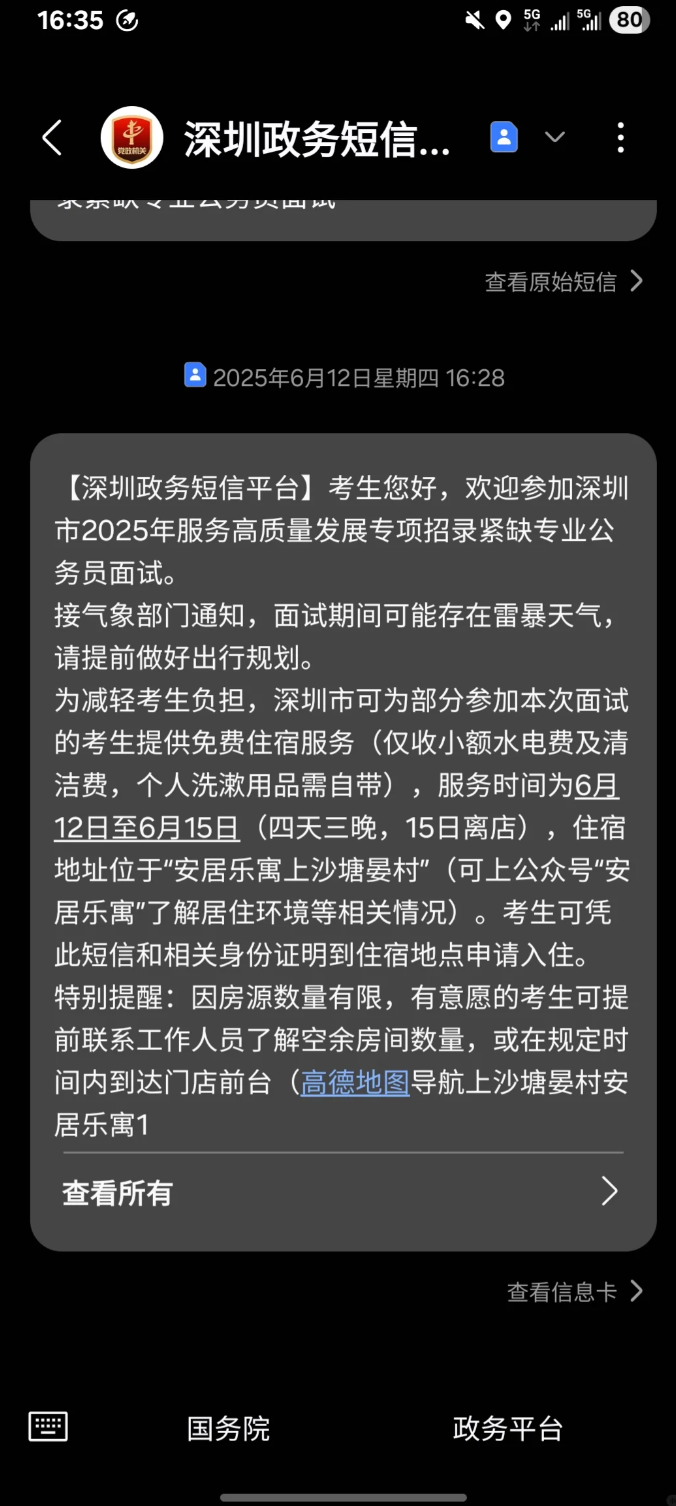Switch to keyboard input mode

pyautogui.click(x=48, y=1426)
